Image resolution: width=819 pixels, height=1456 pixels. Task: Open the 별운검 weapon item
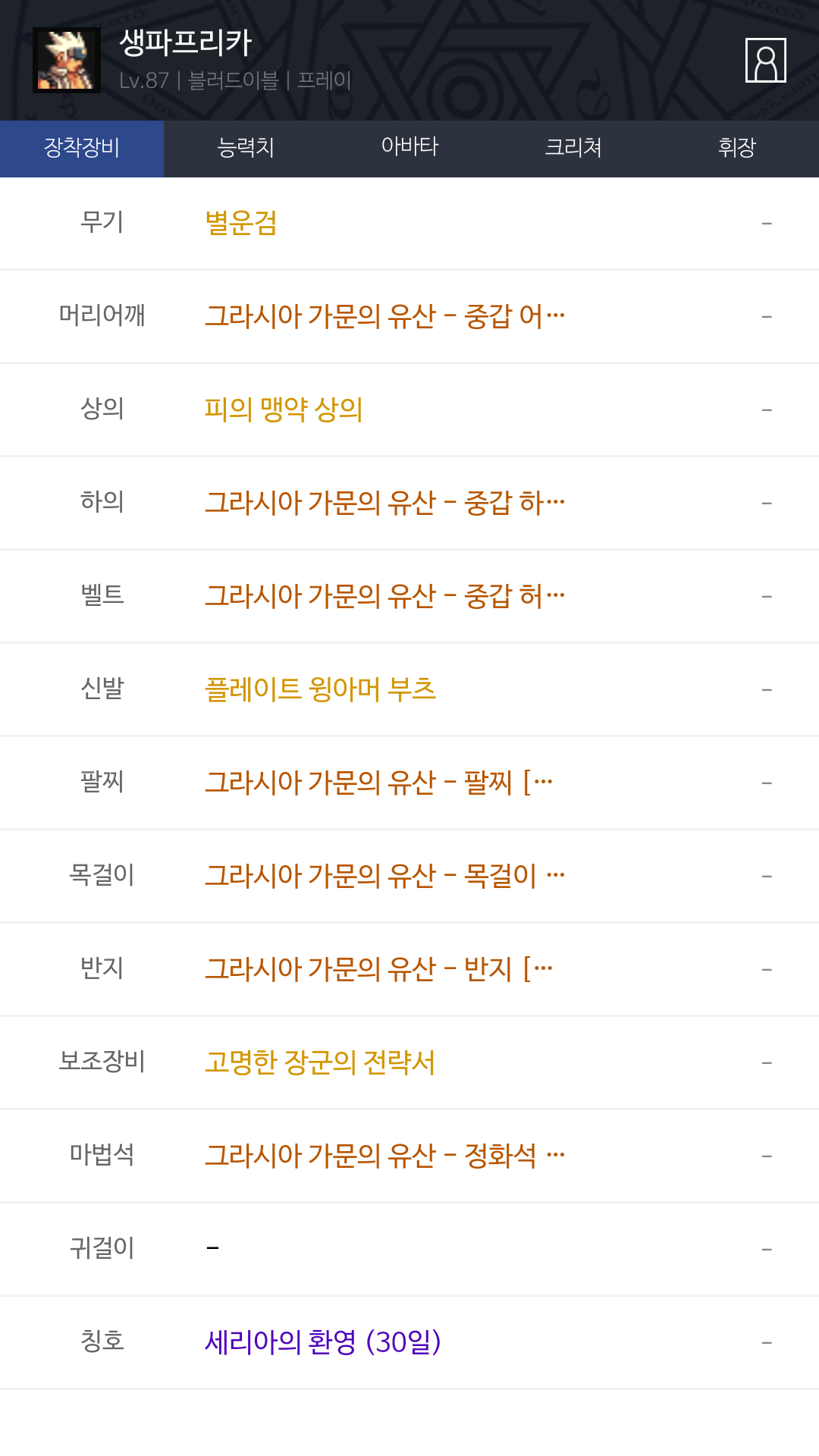coord(241,223)
